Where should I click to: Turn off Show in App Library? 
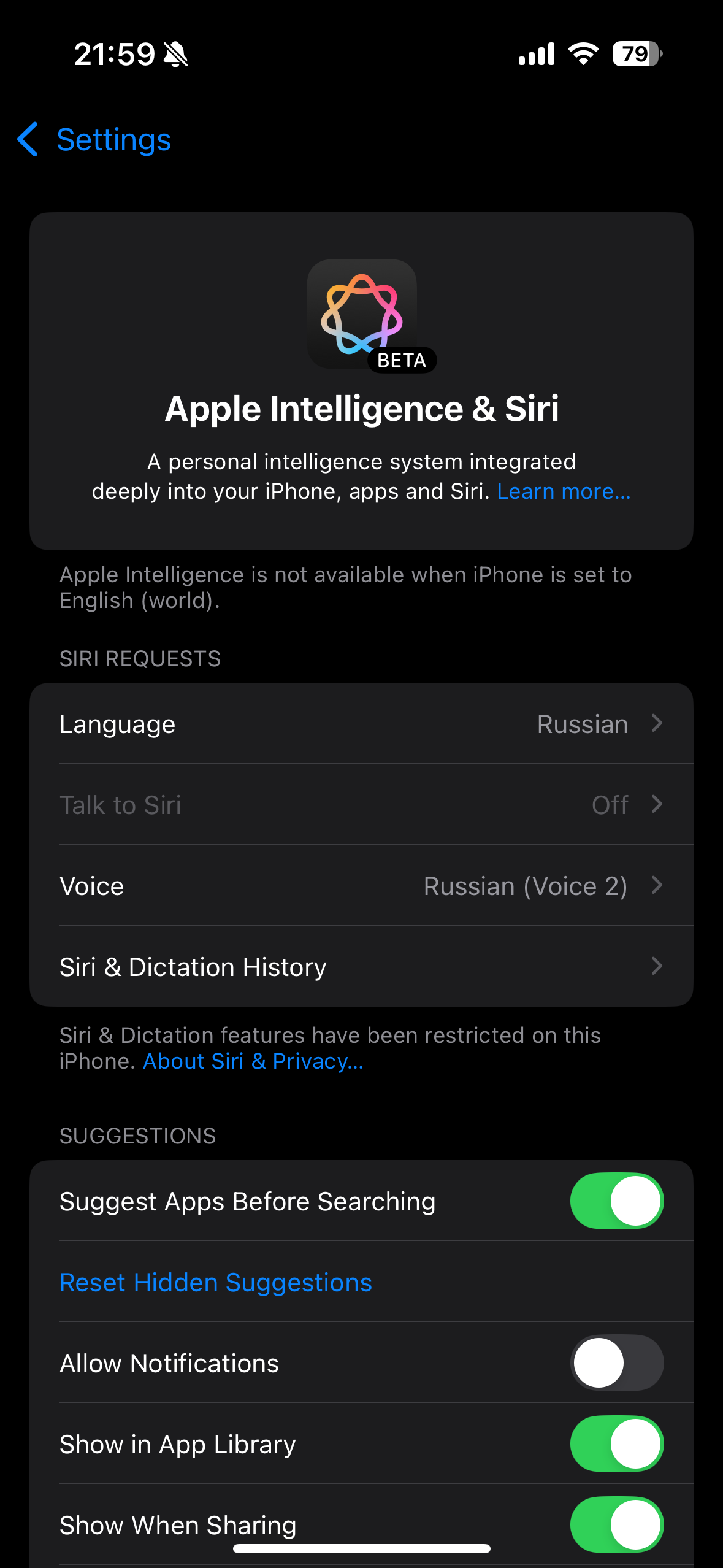pos(616,1444)
